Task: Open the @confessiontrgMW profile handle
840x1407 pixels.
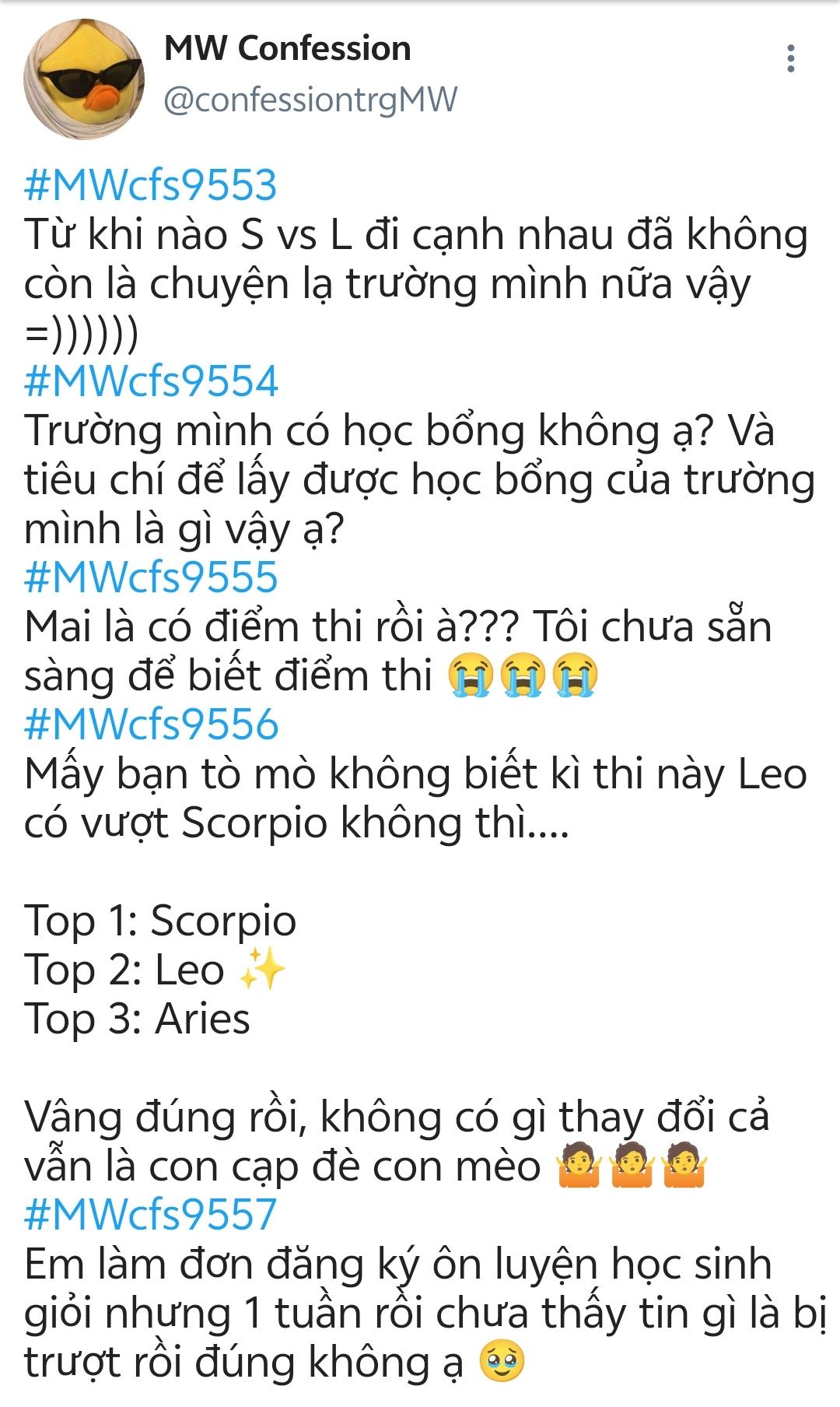Action: [310, 100]
